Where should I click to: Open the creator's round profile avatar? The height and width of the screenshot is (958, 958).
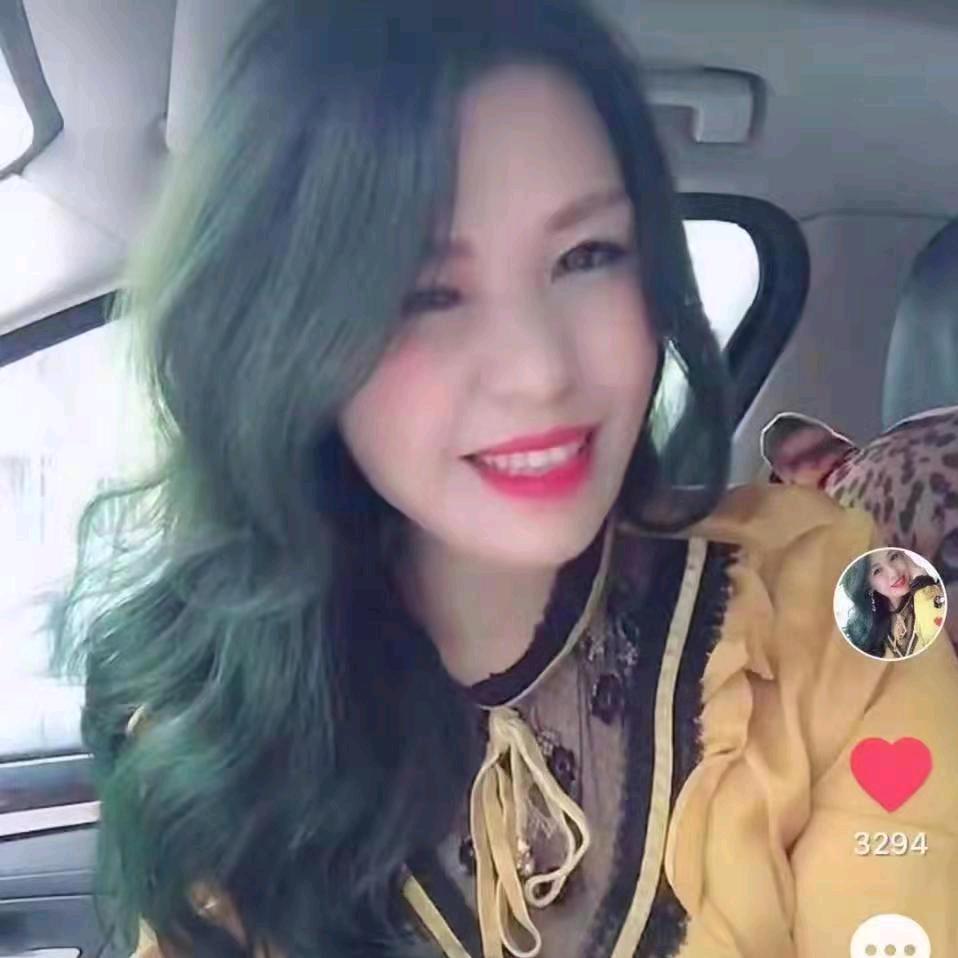889,603
